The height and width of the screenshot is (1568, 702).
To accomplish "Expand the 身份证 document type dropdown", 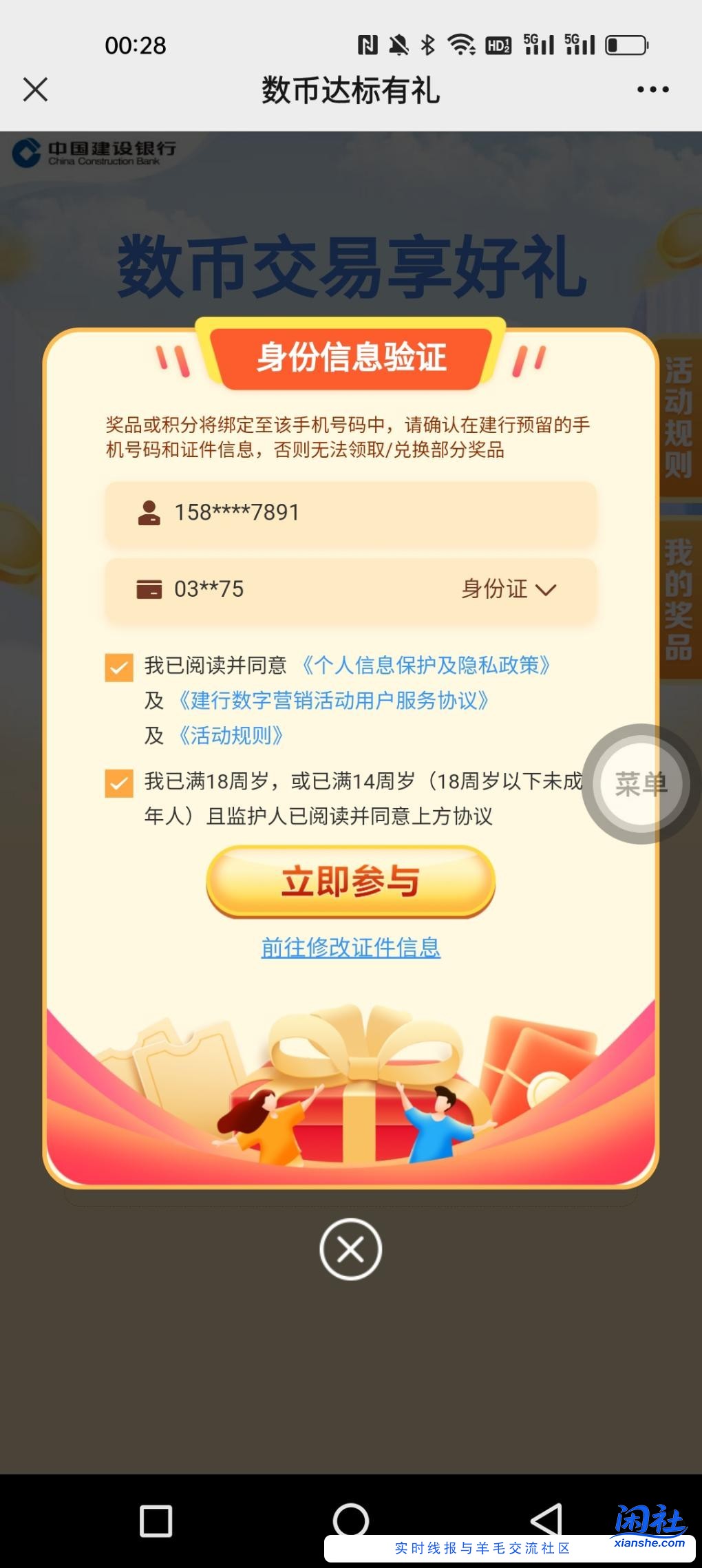I will click(509, 590).
